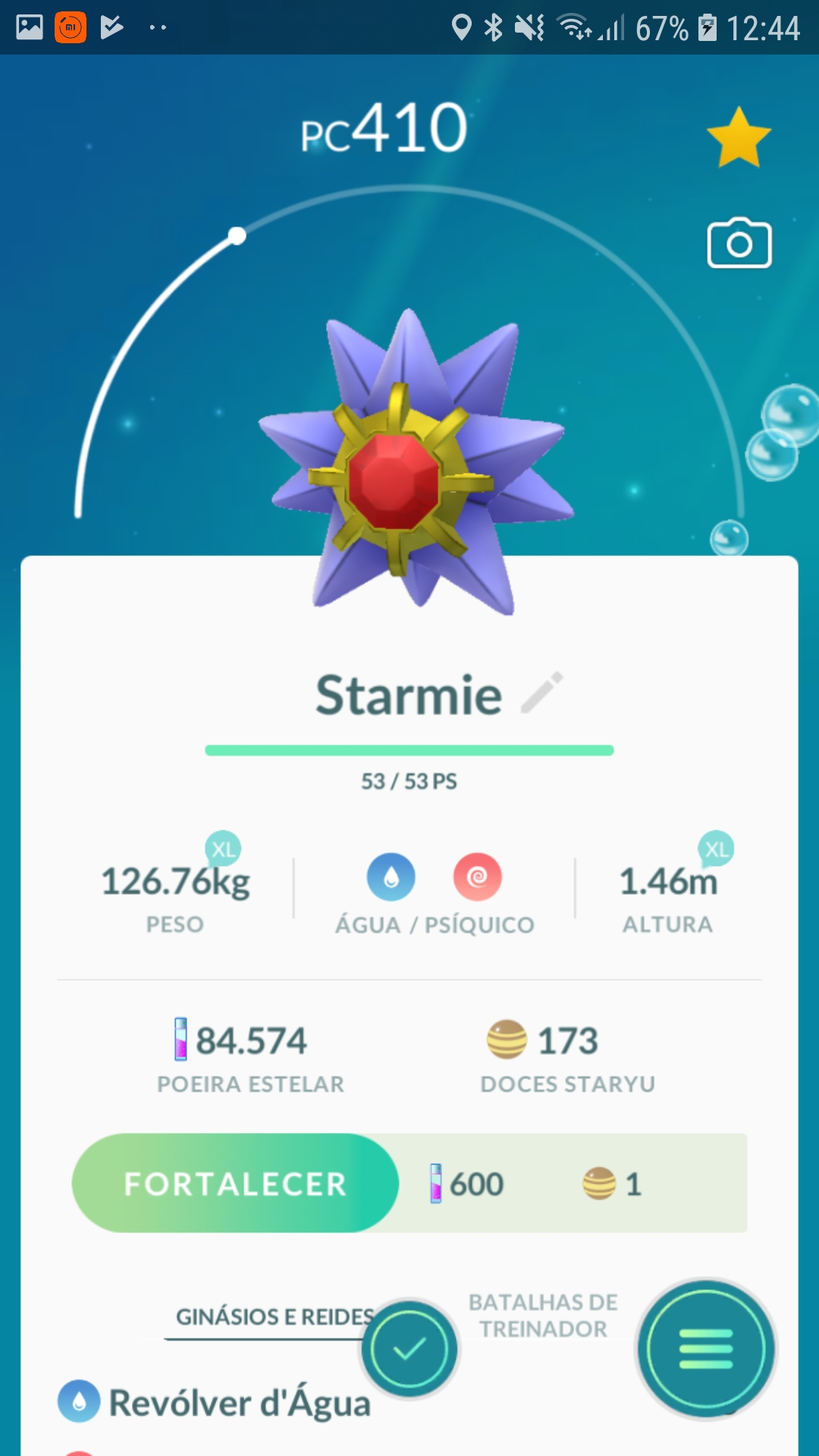Screen dimensions: 819x1456
Task: Switch to the Batalhas de Treinador tab
Action: [x=543, y=1316]
